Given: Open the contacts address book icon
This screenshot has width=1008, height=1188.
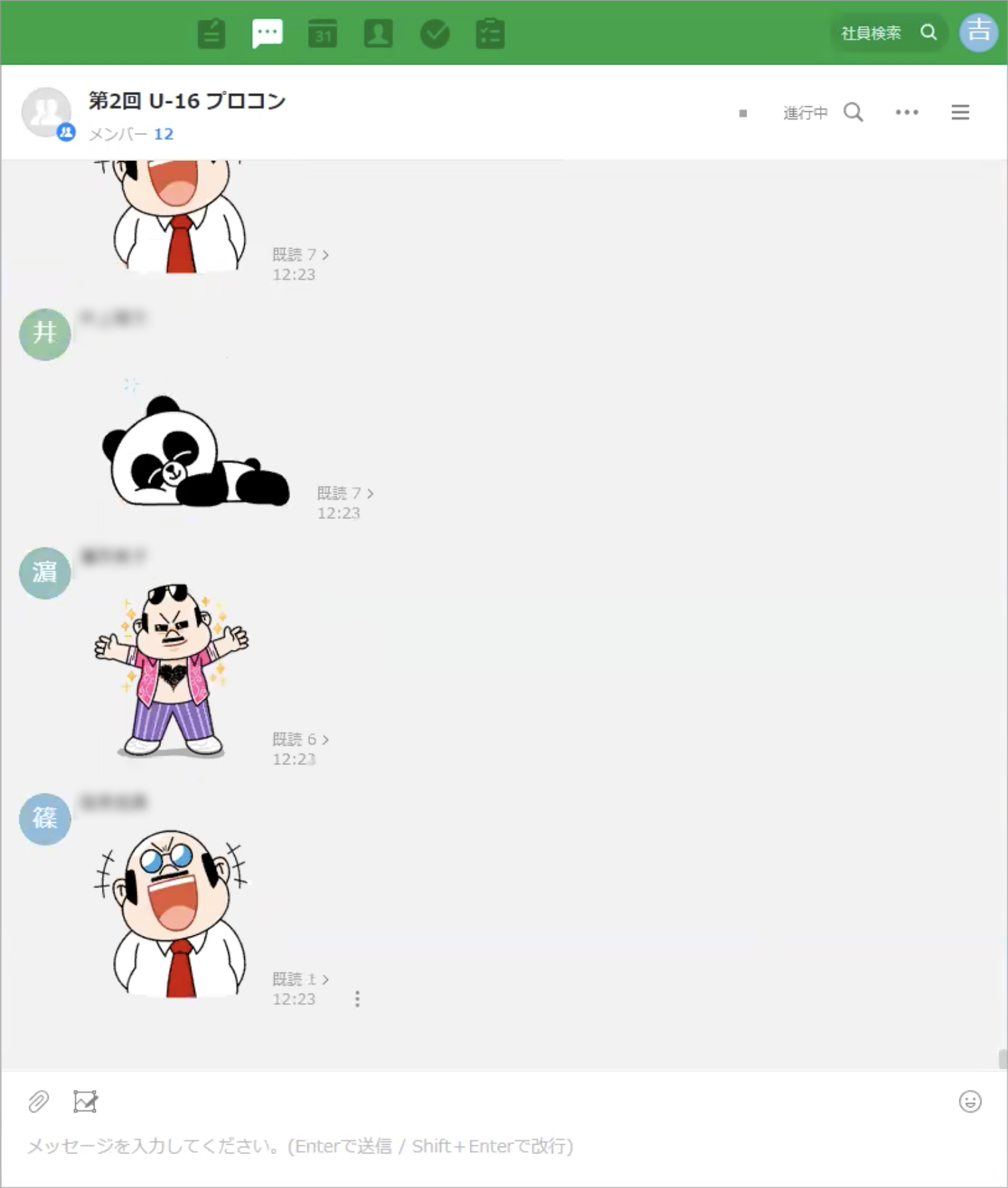Looking at the screenshot, I should pos(379,33).
